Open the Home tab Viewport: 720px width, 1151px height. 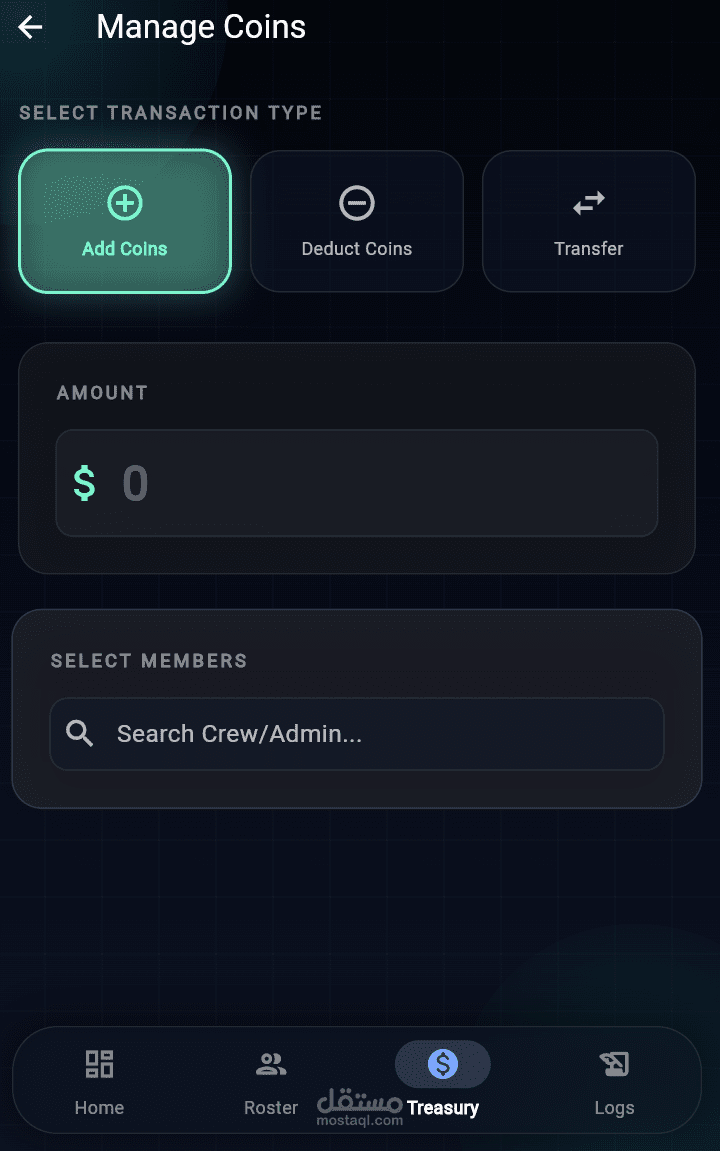pos(99,1080)
